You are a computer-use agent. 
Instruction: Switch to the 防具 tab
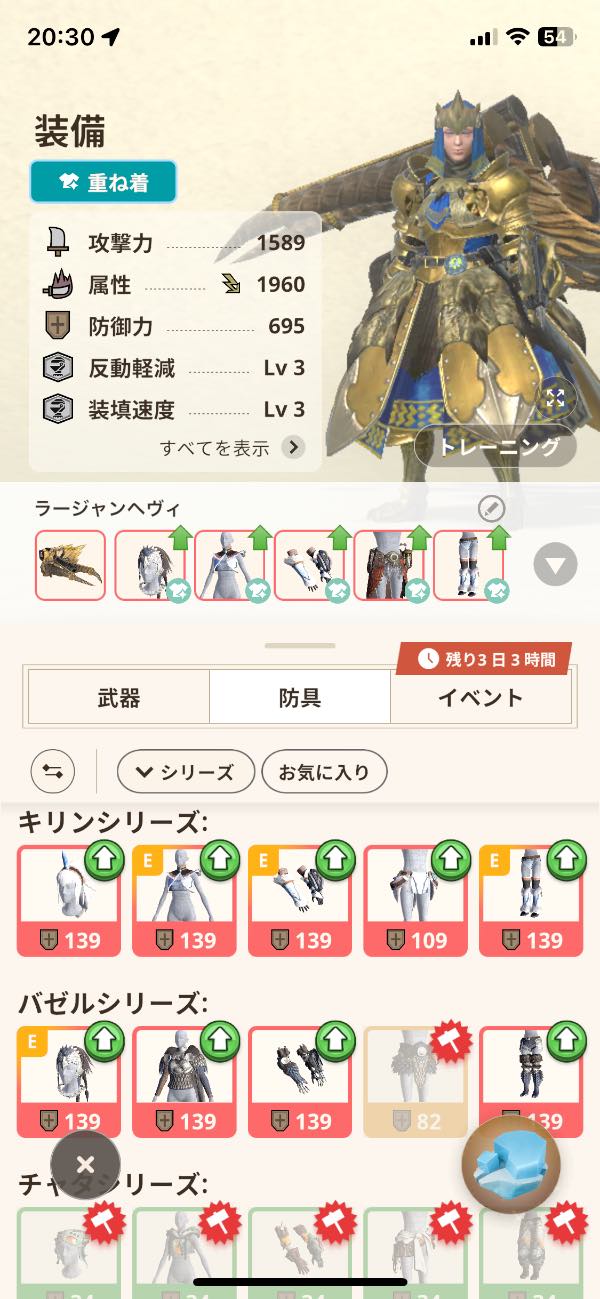point(299,697)
